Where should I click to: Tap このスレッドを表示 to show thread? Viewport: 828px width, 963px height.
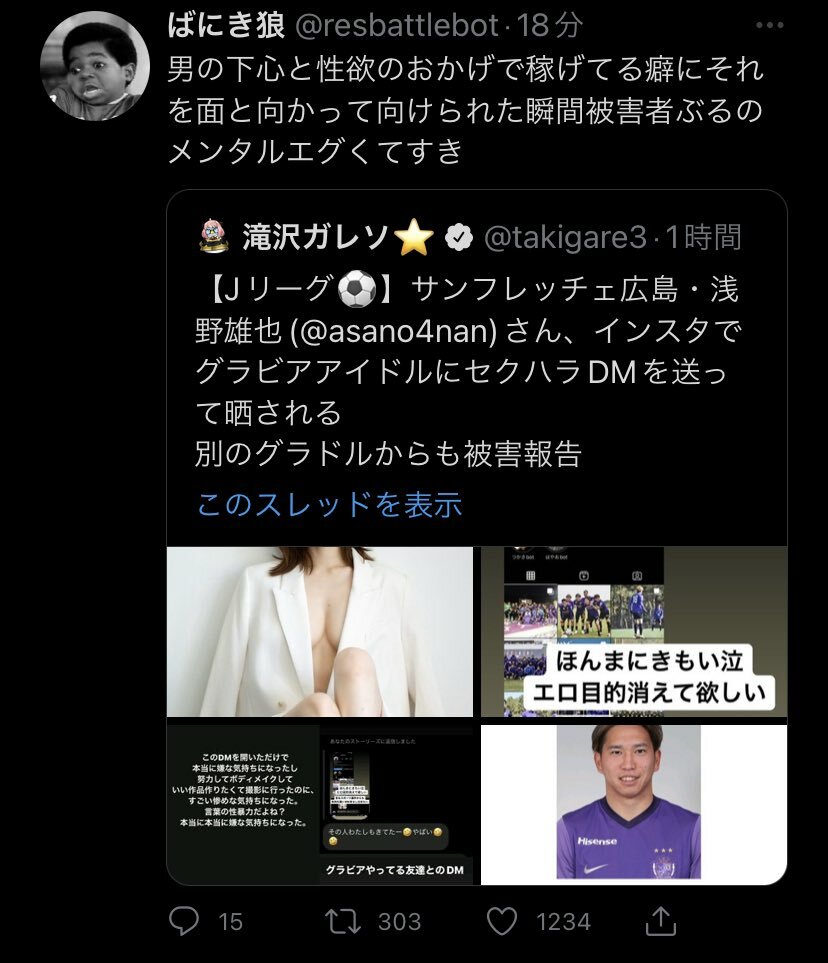tap(329, 504)
